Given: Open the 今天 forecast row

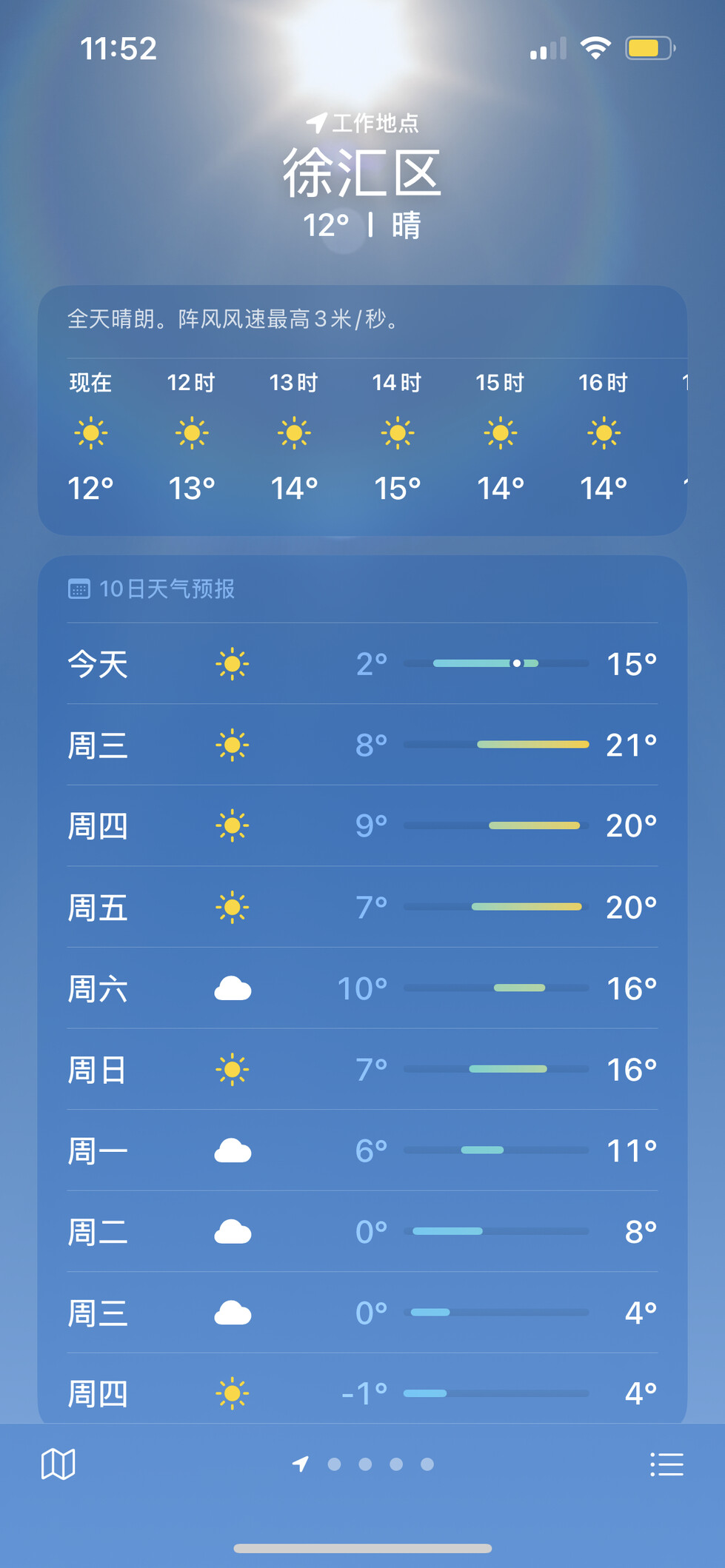Looking at the screenshot, I should point(362,663).
